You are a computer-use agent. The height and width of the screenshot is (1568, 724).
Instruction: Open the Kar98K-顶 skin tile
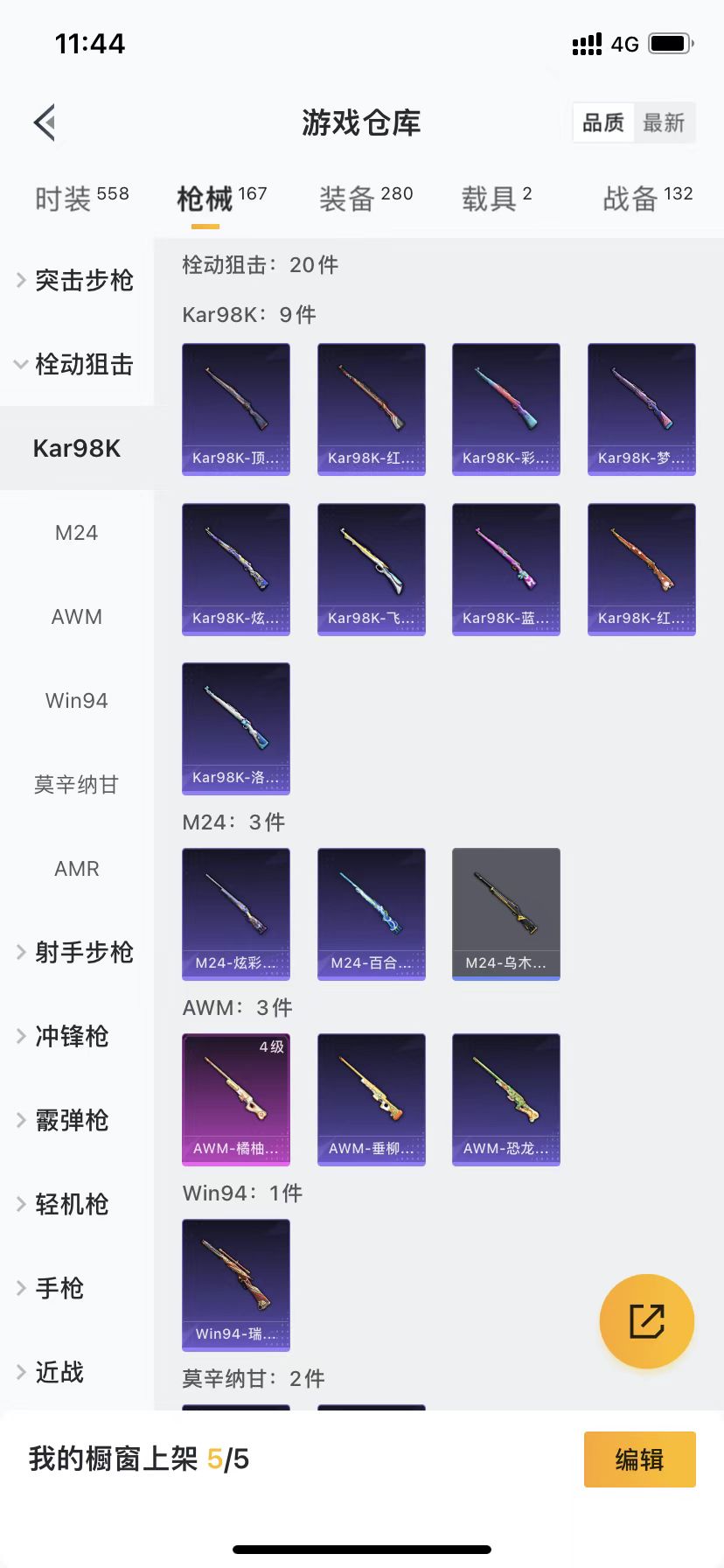pyautogui.click(x=236, y=409)
